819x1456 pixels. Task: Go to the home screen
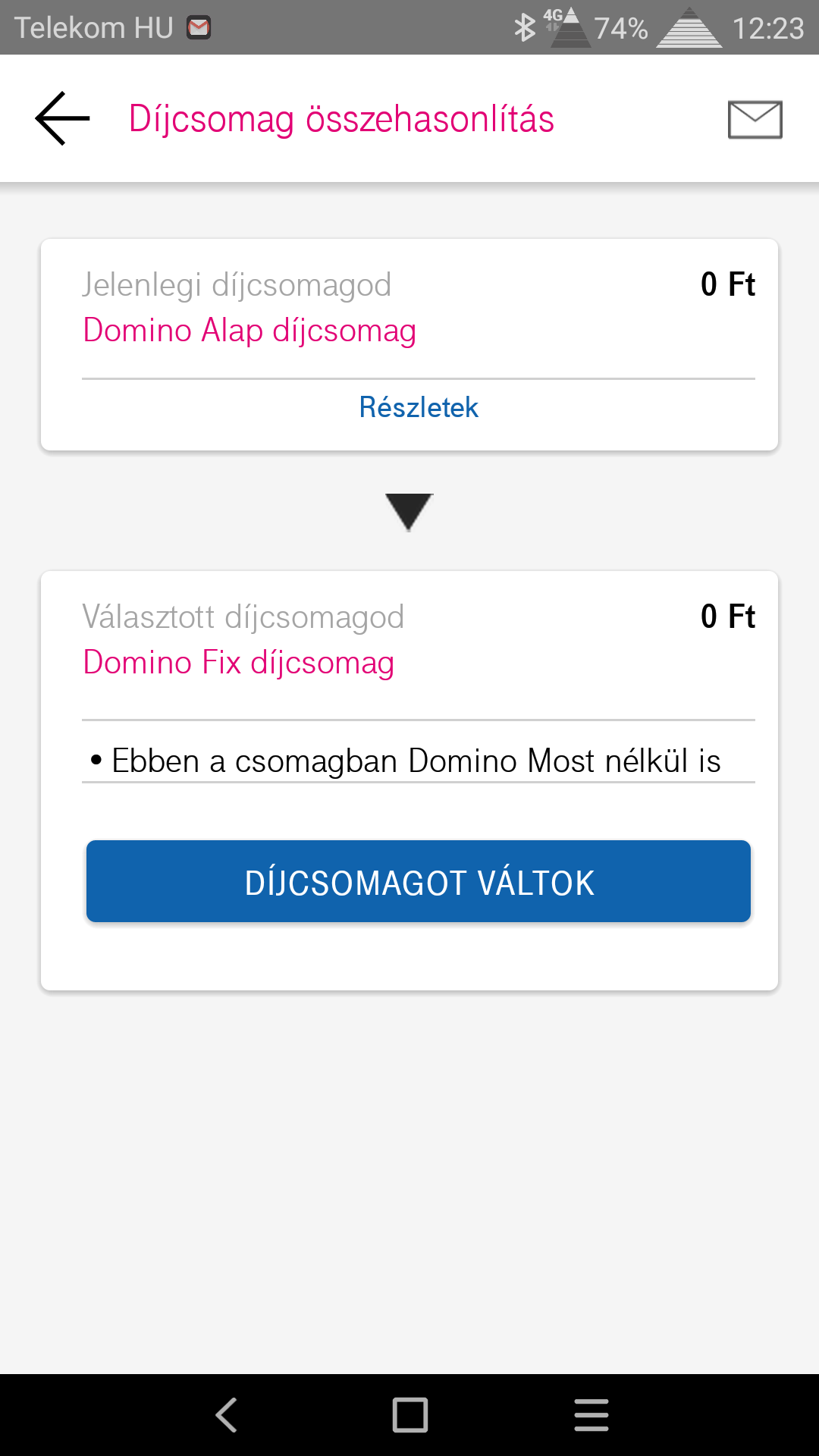[x=410, y=1414]
